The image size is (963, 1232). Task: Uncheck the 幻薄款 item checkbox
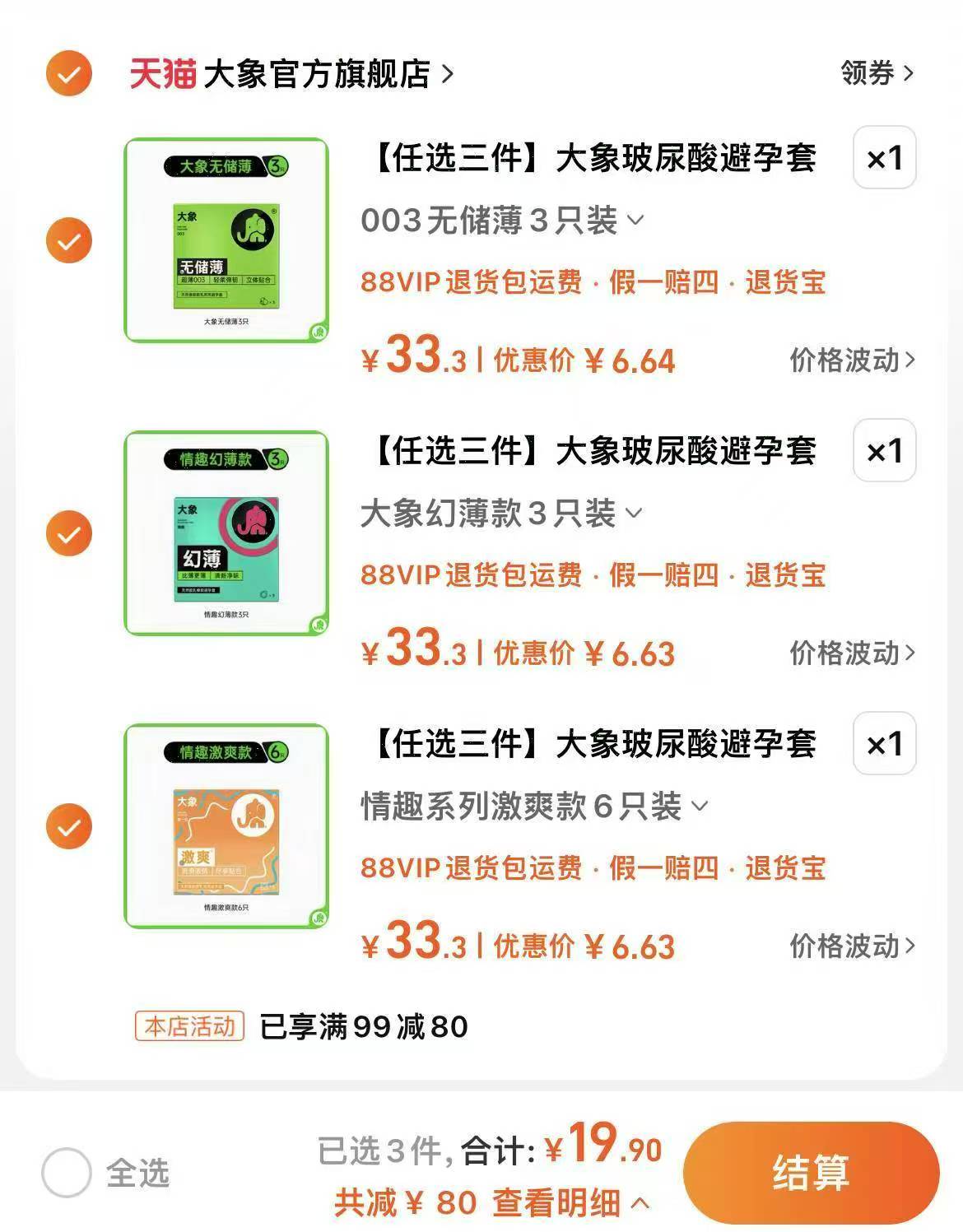click(x=69, y=533)
